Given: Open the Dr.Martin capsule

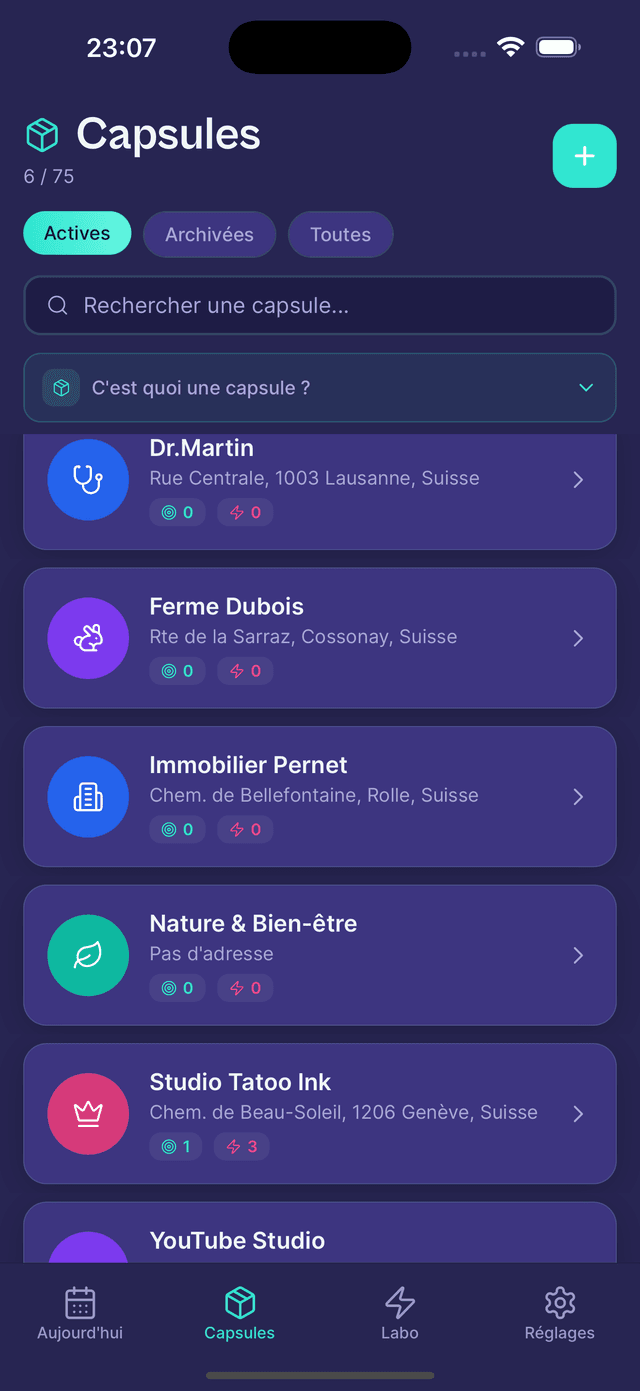Looking at the screenshot, I should point(320,492).
